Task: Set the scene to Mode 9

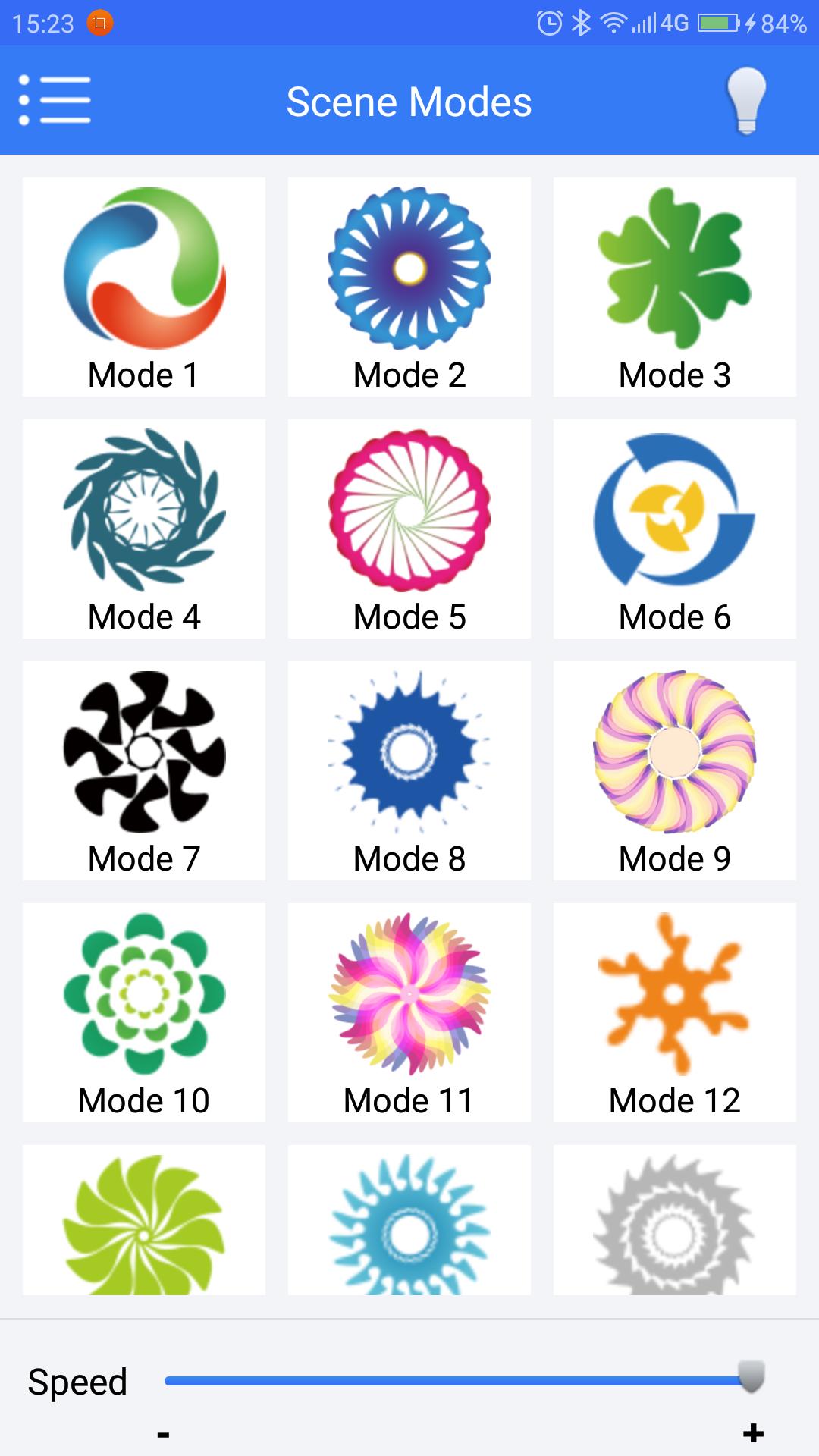Action: coord(675,770)
